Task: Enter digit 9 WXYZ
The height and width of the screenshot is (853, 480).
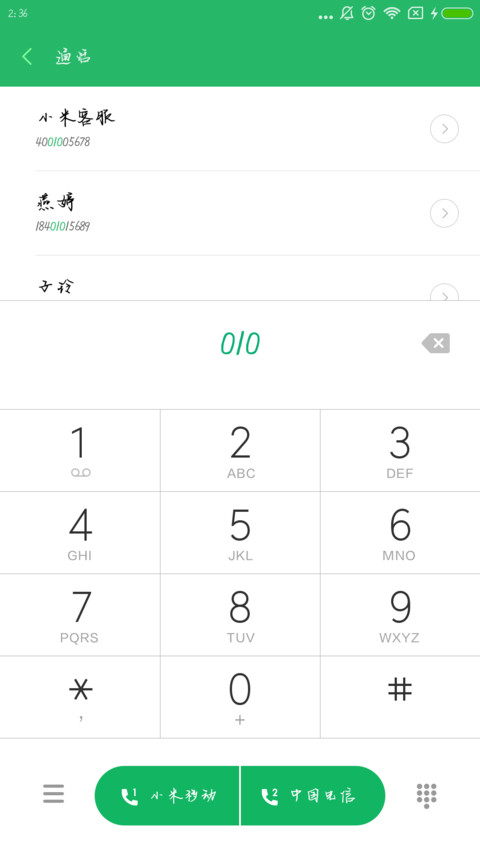Action: click(x=400, y=615)
